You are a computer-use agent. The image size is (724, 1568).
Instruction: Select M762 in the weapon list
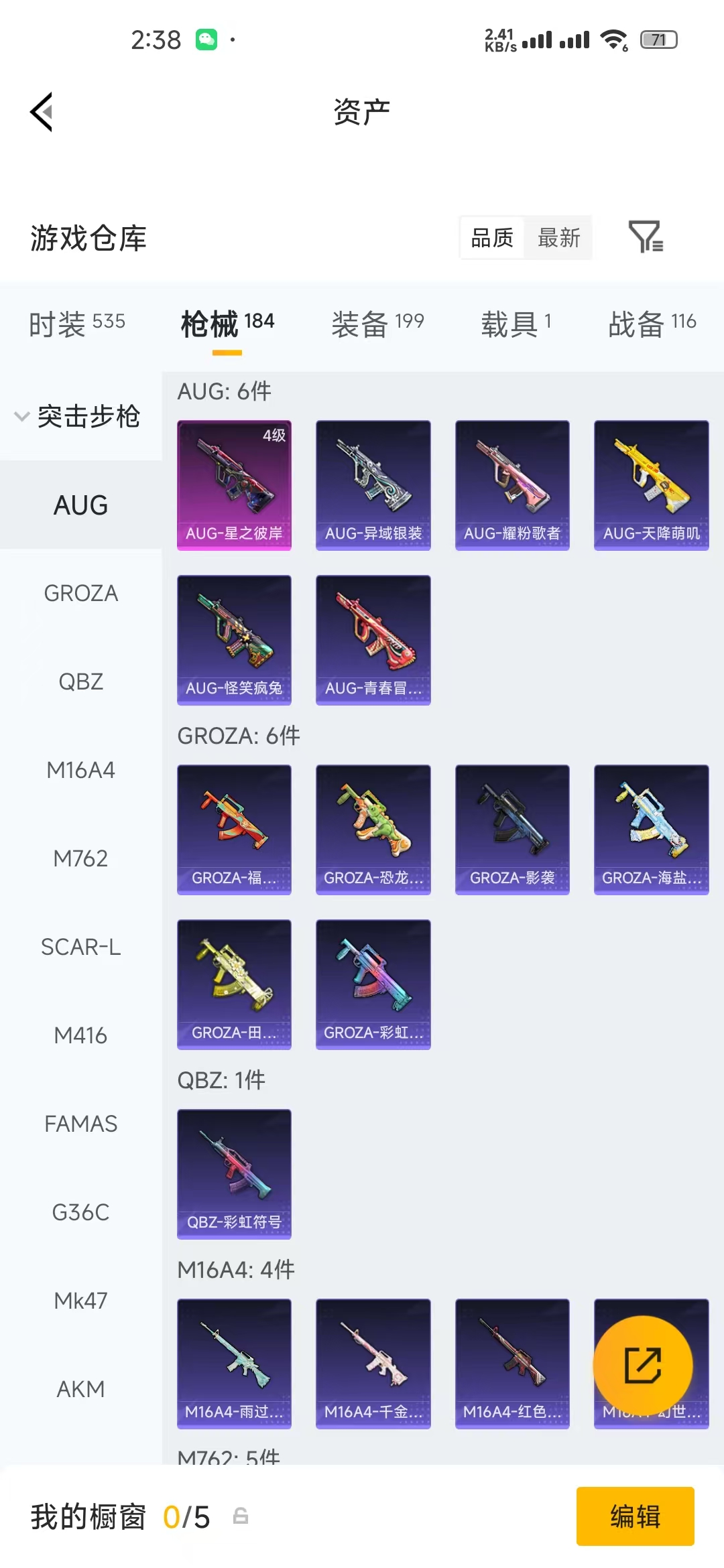click(x=81, y=859)
